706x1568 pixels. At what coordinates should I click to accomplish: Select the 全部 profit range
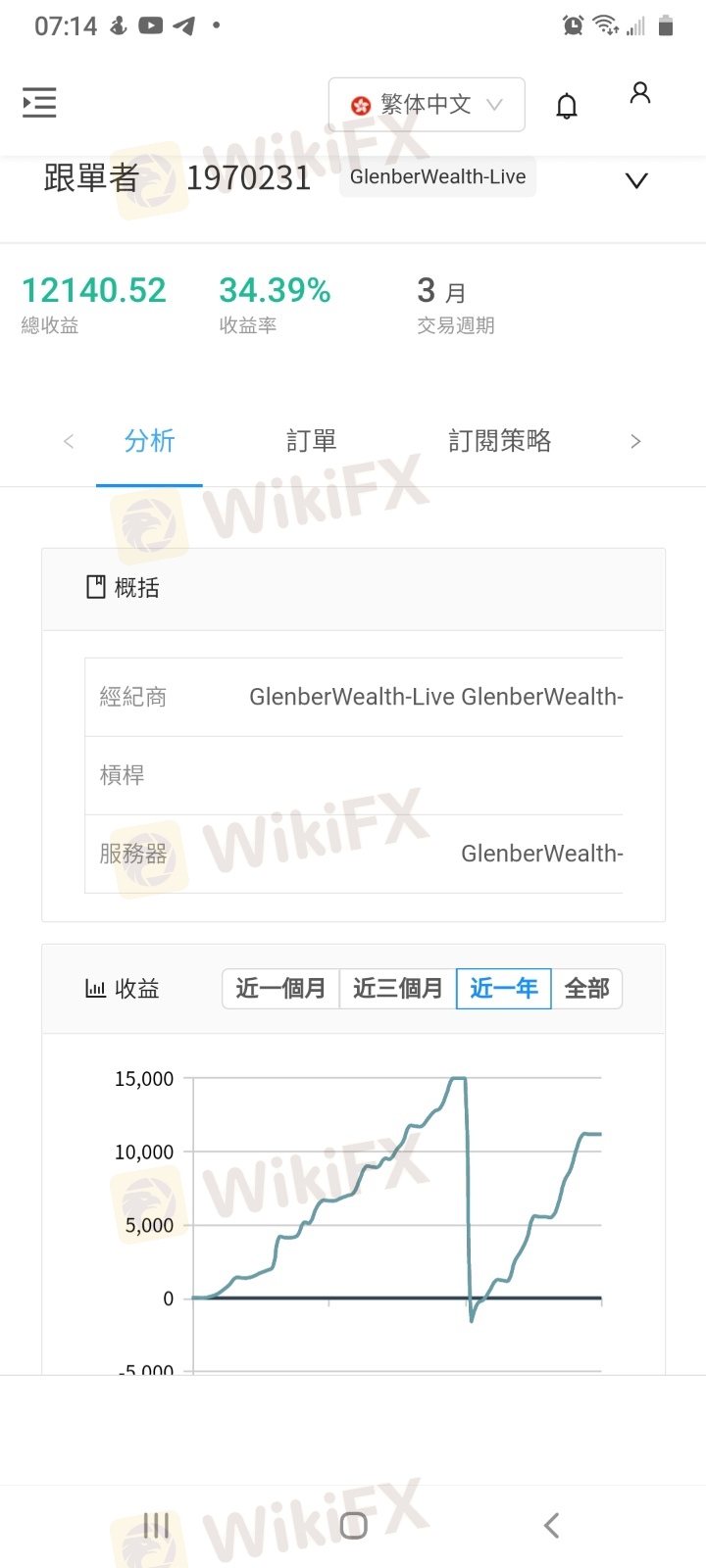click(x=586, y=989)
